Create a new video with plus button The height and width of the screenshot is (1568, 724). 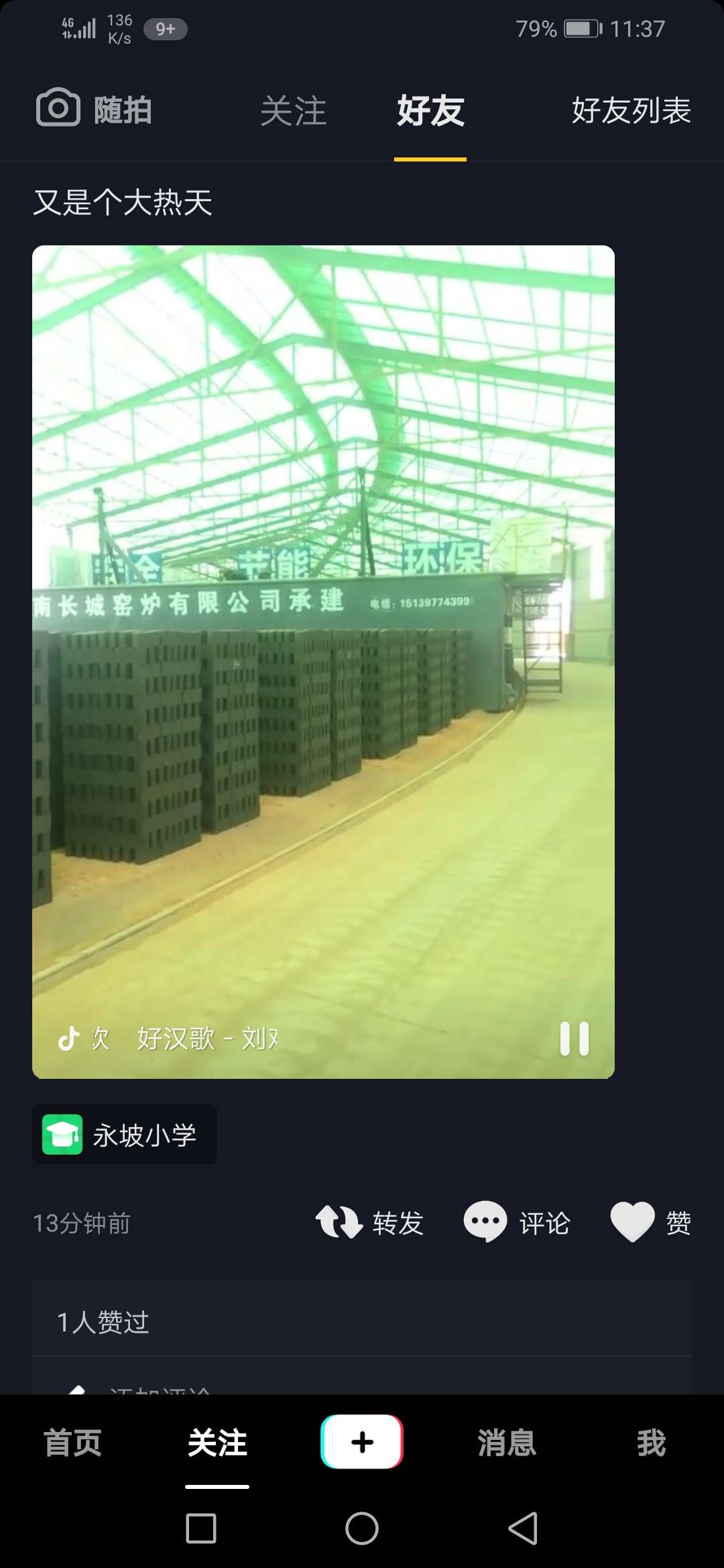point(362,1442)
